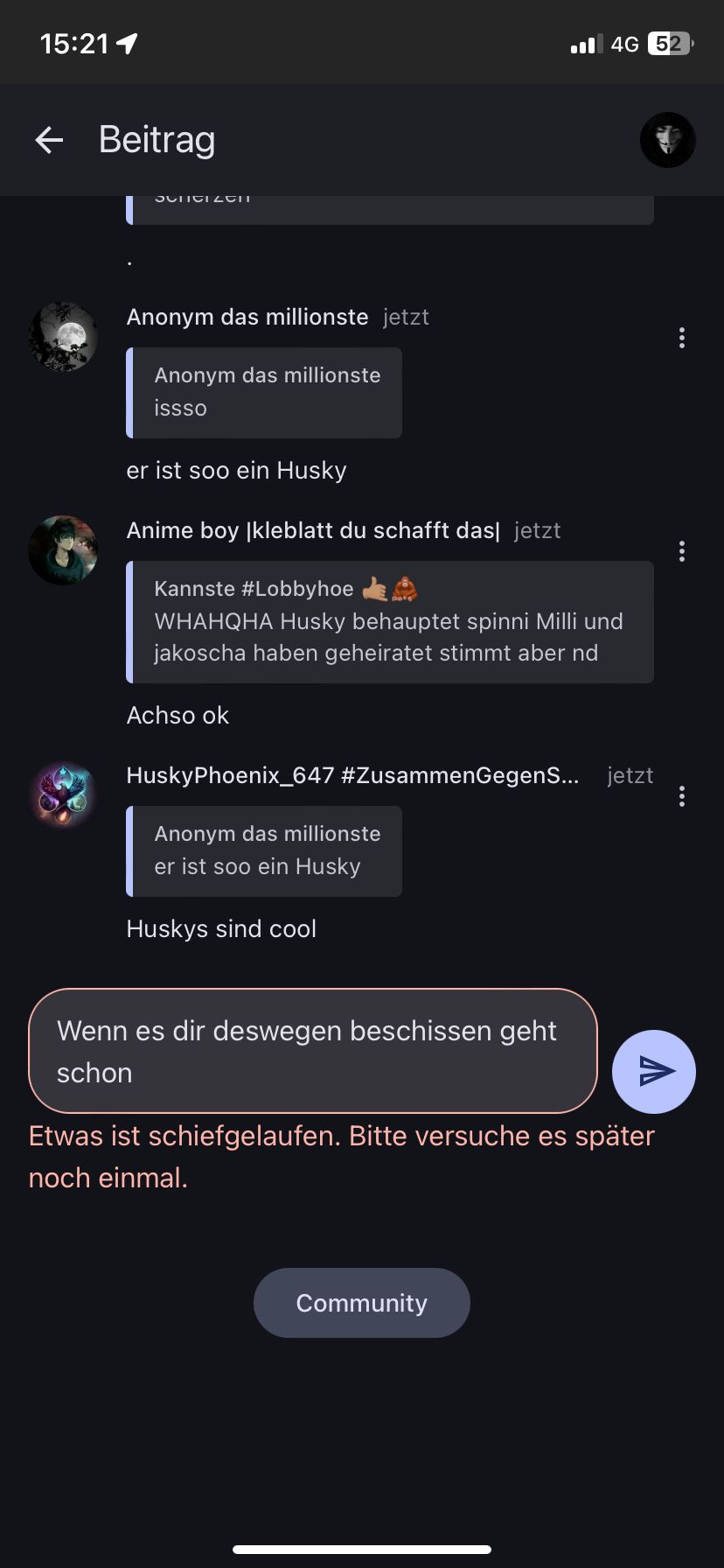Tap the Community button
The width and height of the screenshot is (724, 1568).
click(361, 1303)
